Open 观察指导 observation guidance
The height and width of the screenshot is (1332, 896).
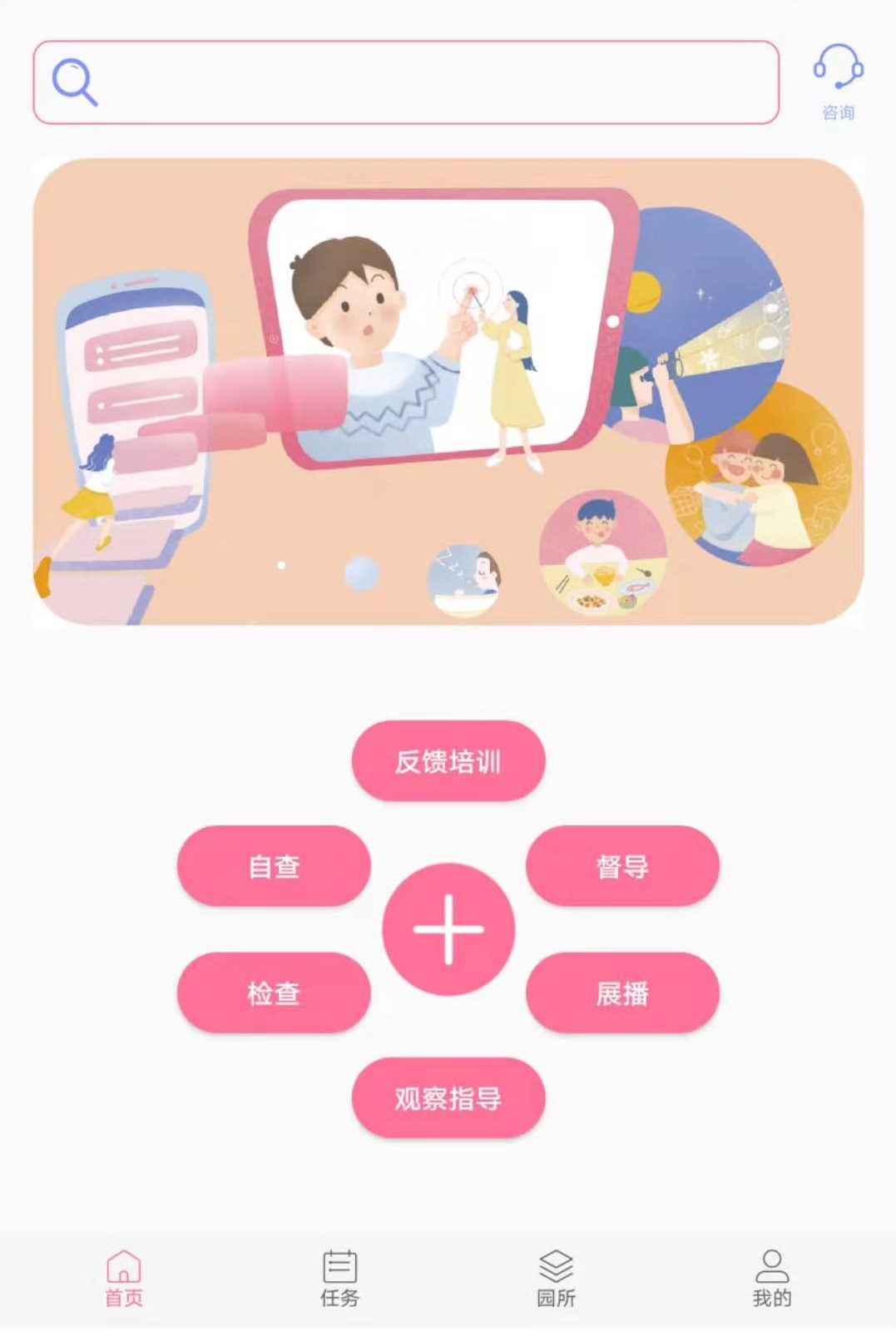448,1098
